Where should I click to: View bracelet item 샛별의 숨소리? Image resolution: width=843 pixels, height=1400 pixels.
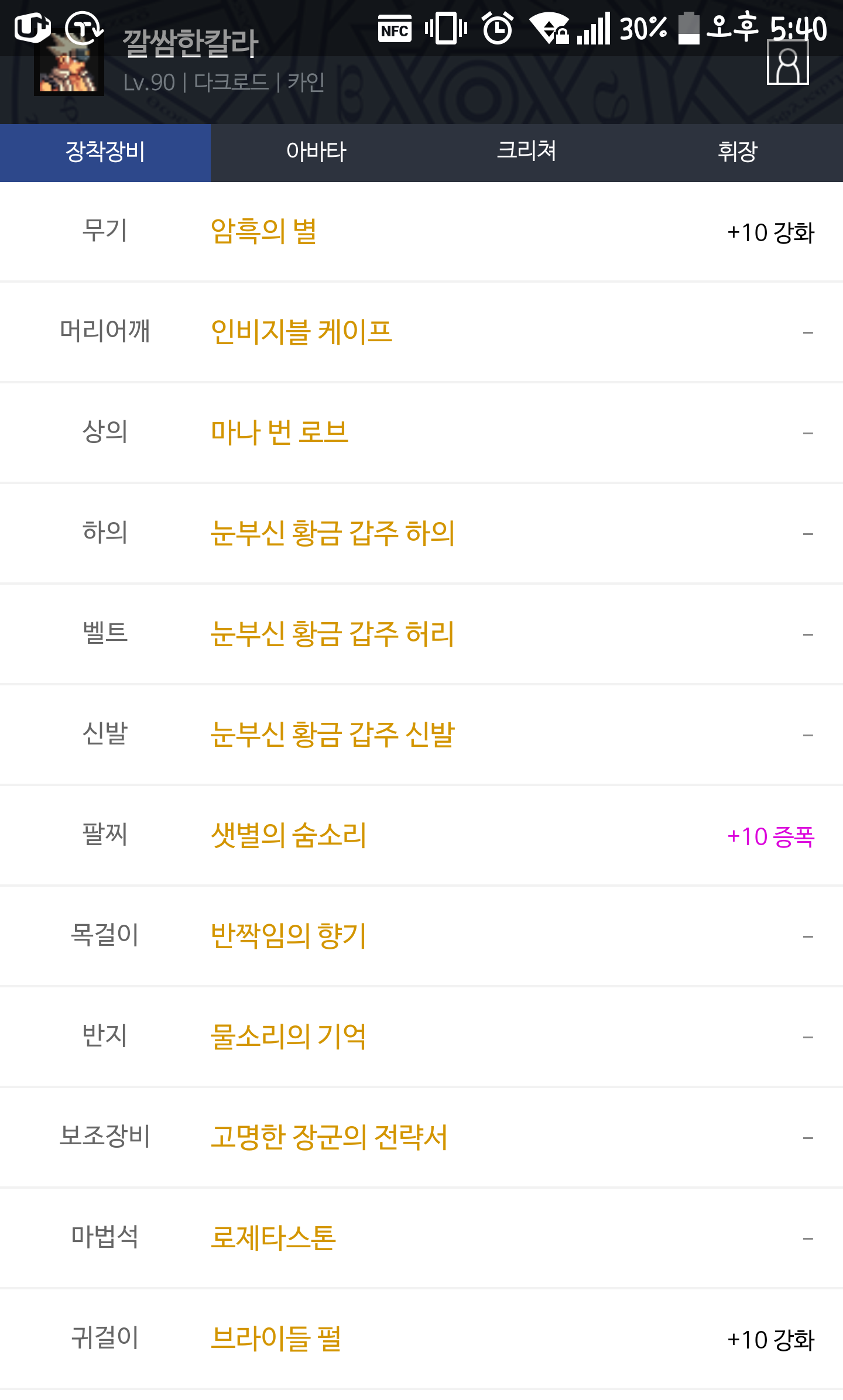[x=288, y=836]
